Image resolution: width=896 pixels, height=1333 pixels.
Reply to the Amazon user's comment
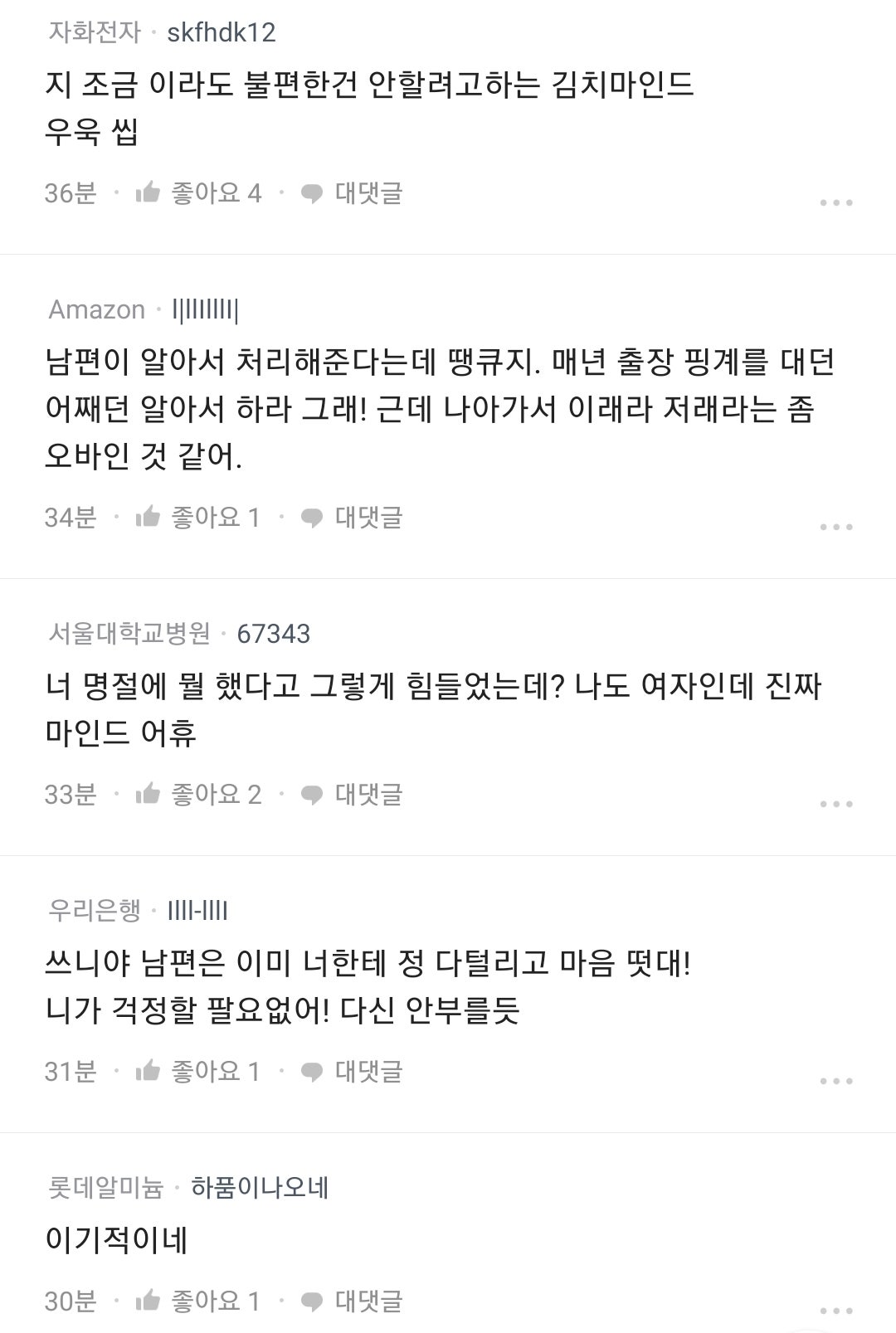(352, 518)
